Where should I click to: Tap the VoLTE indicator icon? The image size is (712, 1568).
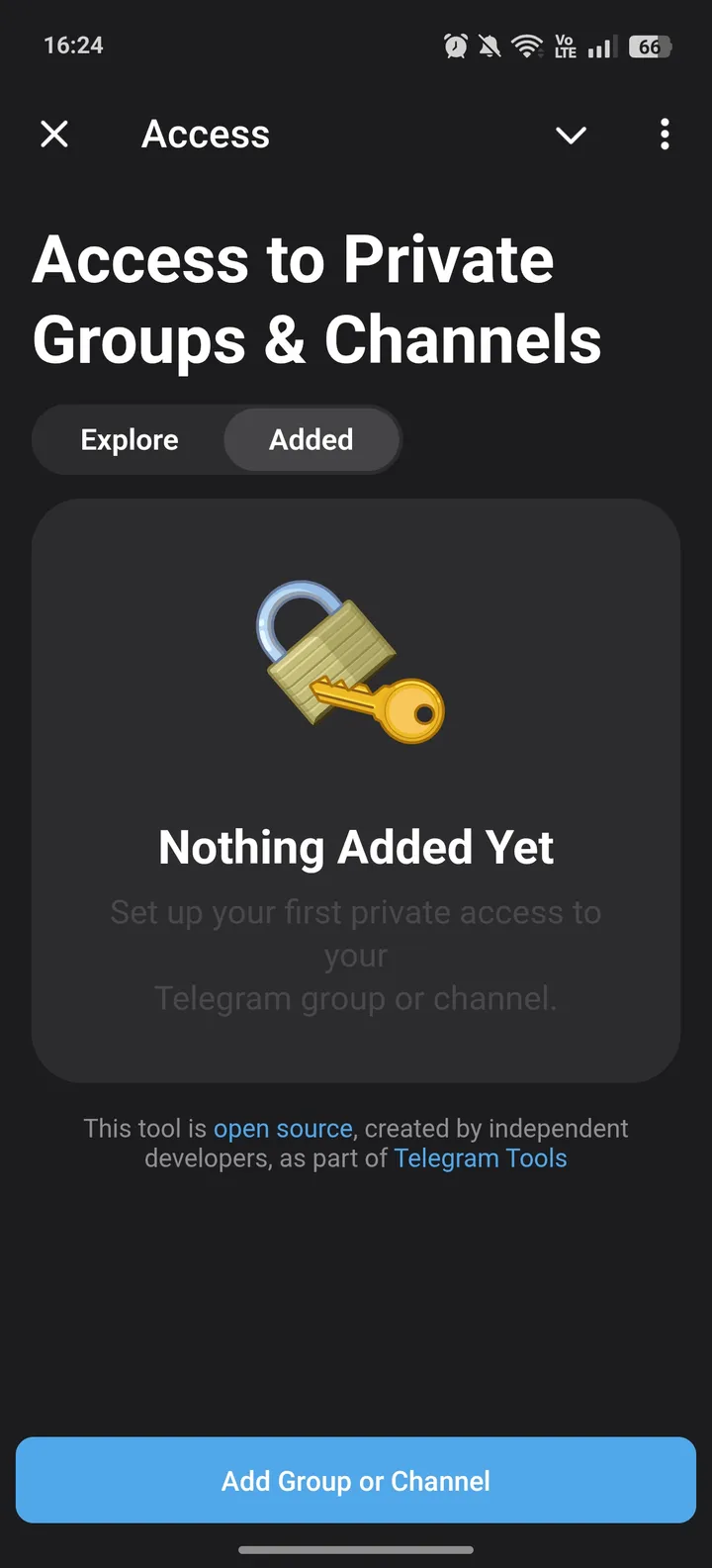tap(565, 46)
